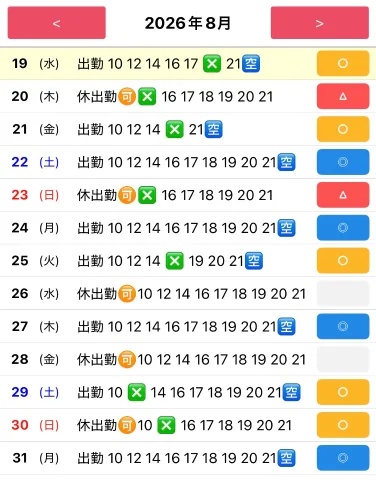
Task: Tap the blue button for the 31st
Action: point(343,458)
